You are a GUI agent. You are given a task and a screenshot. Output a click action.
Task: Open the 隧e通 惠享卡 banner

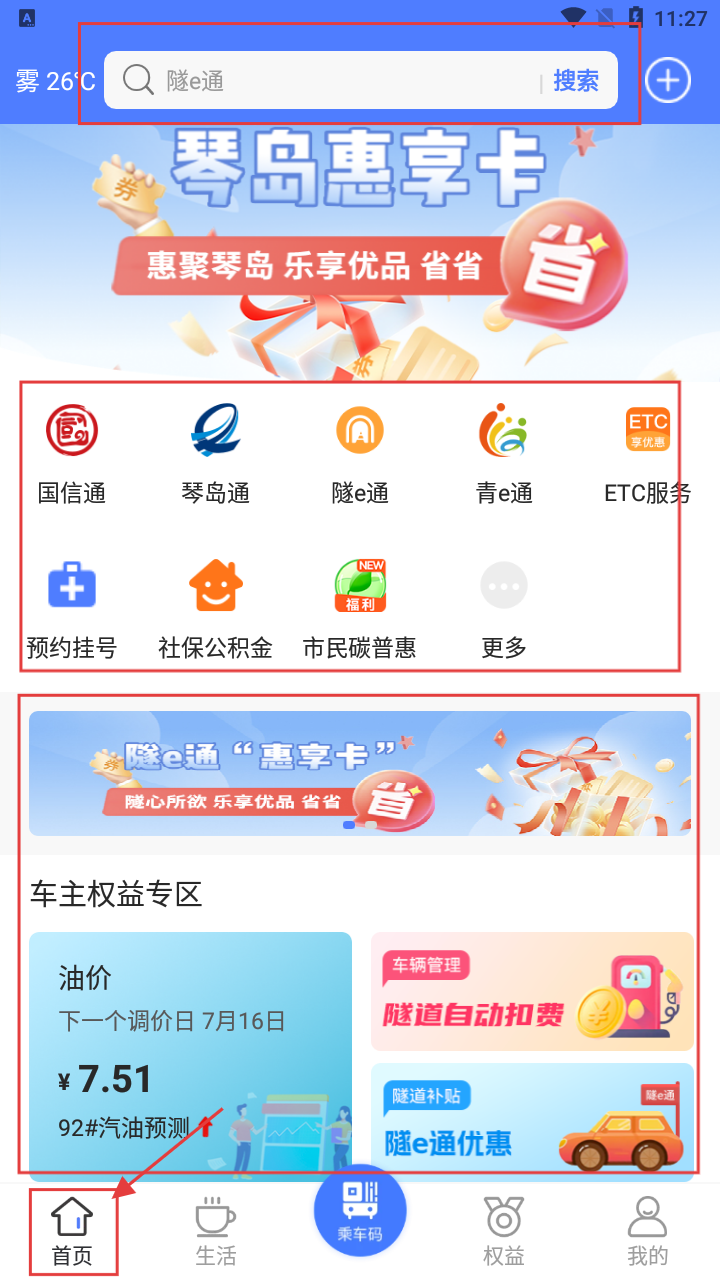(x=360, y=773)
